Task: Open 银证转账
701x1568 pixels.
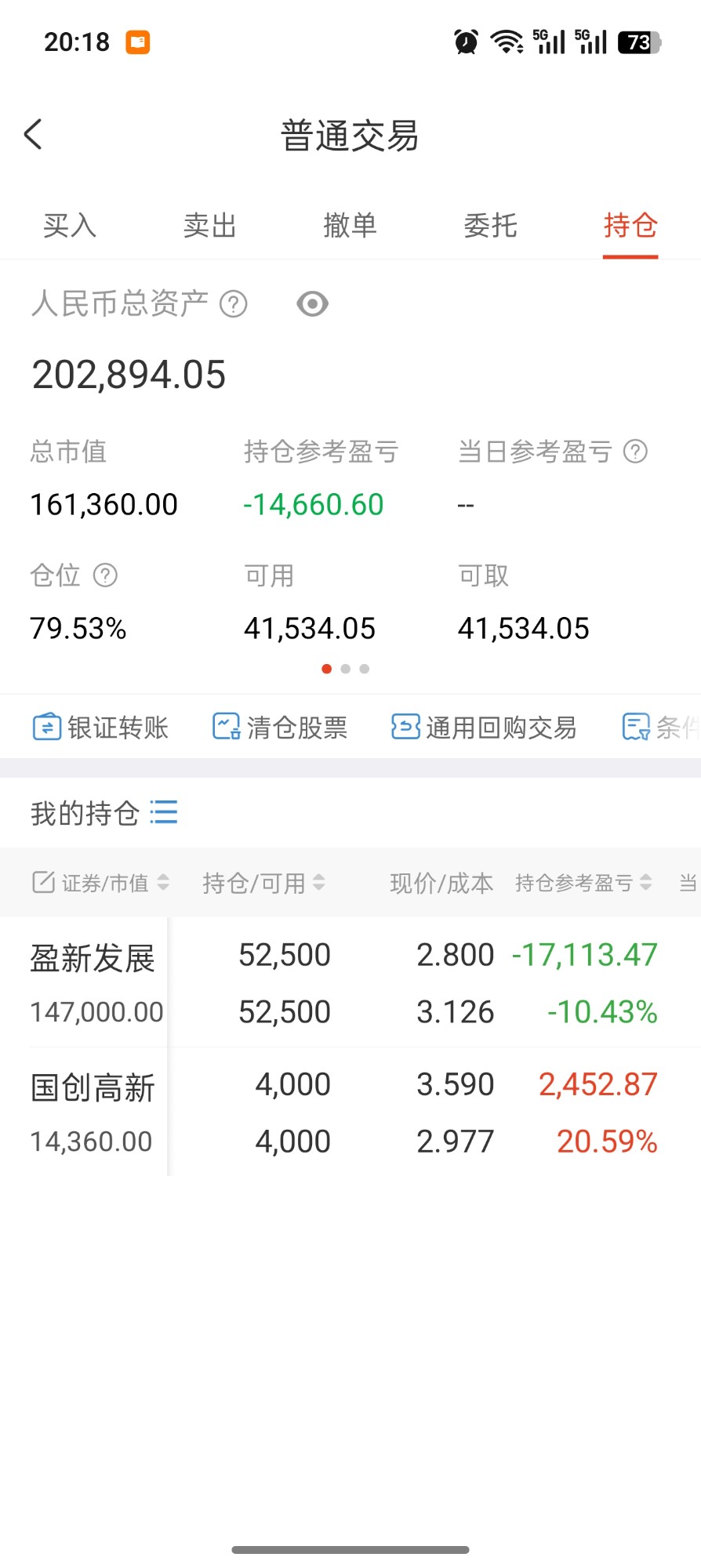Action: pyautogui.click(x=100, y=728)
